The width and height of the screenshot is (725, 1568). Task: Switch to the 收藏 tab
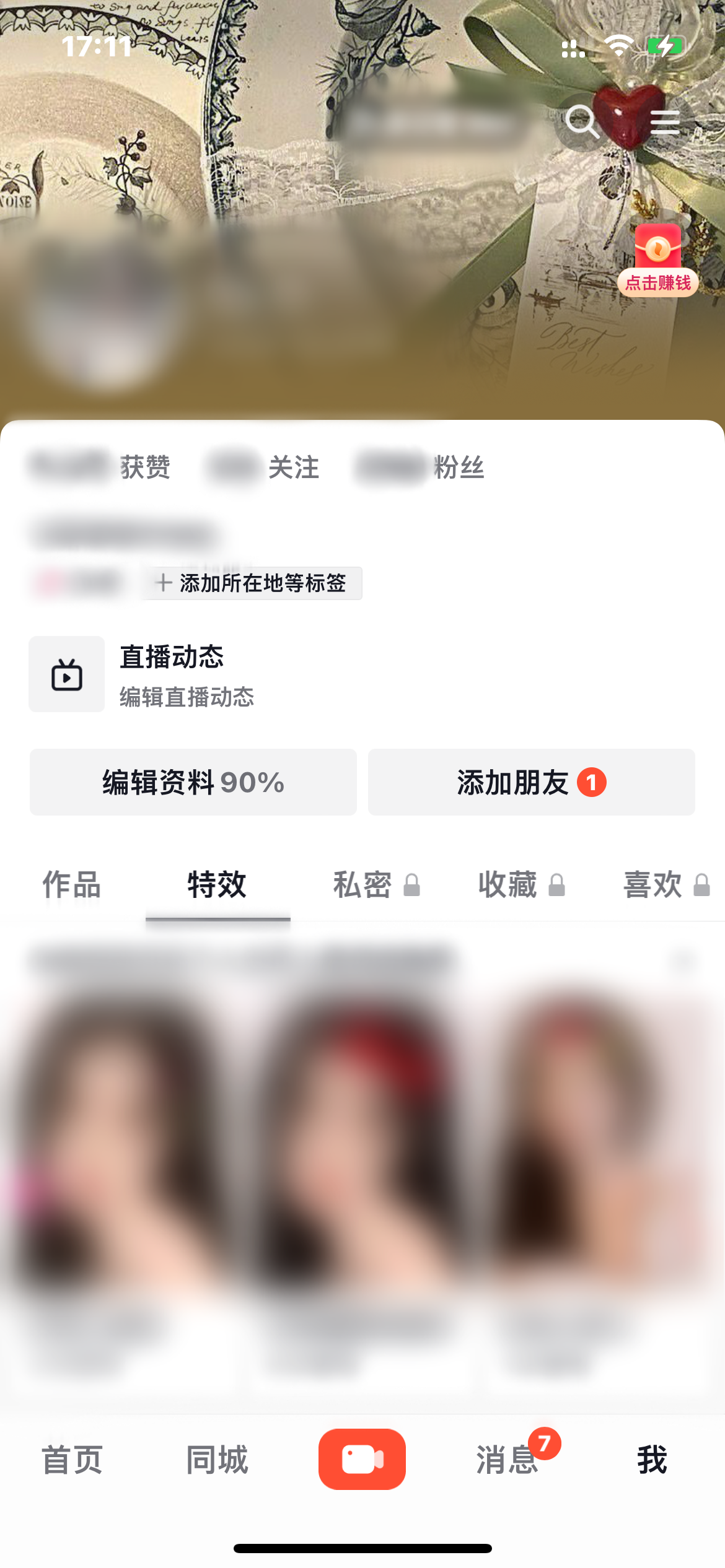click(x=507, y=886)
